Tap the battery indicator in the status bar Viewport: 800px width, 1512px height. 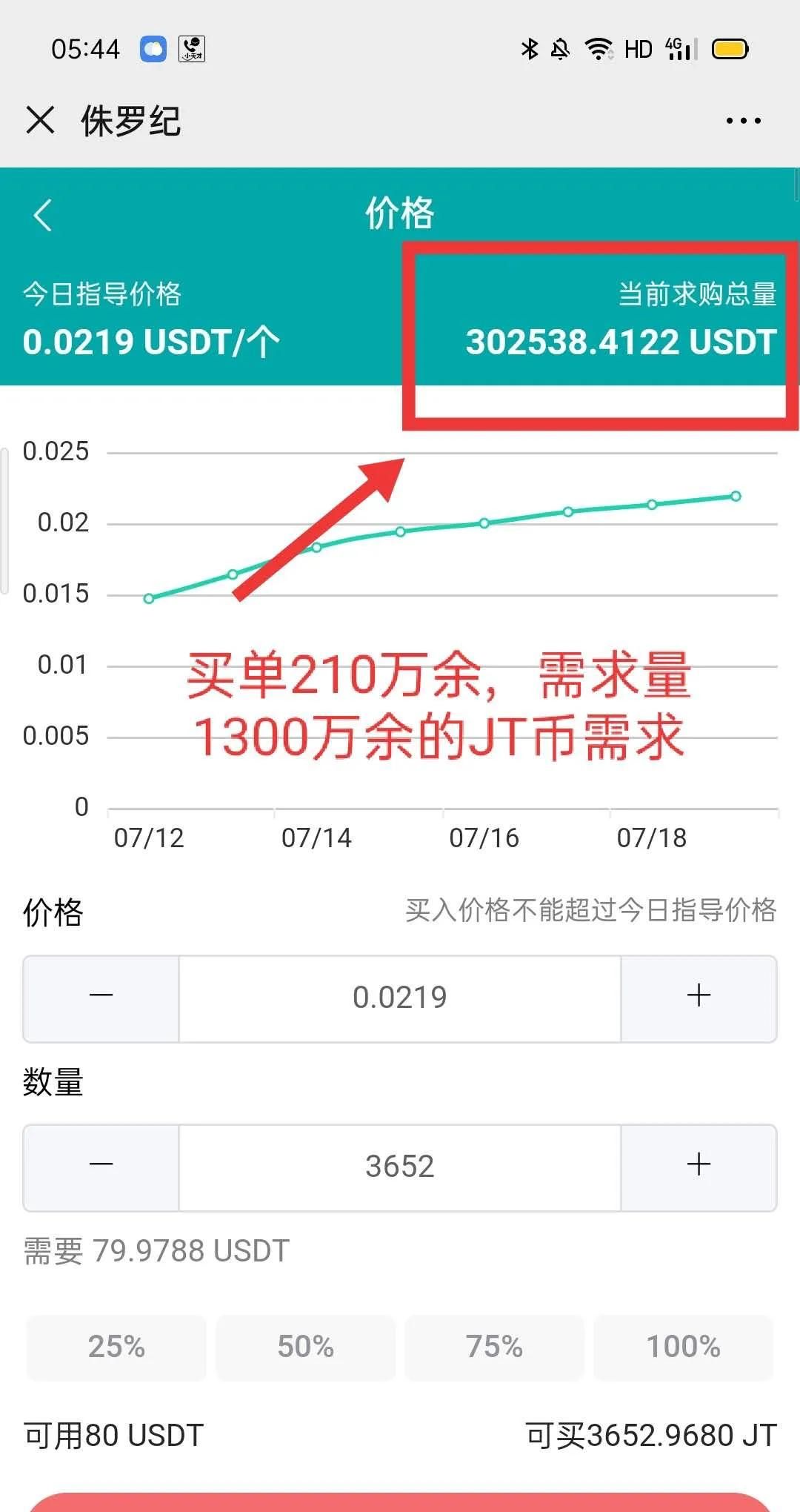[728, 47]
